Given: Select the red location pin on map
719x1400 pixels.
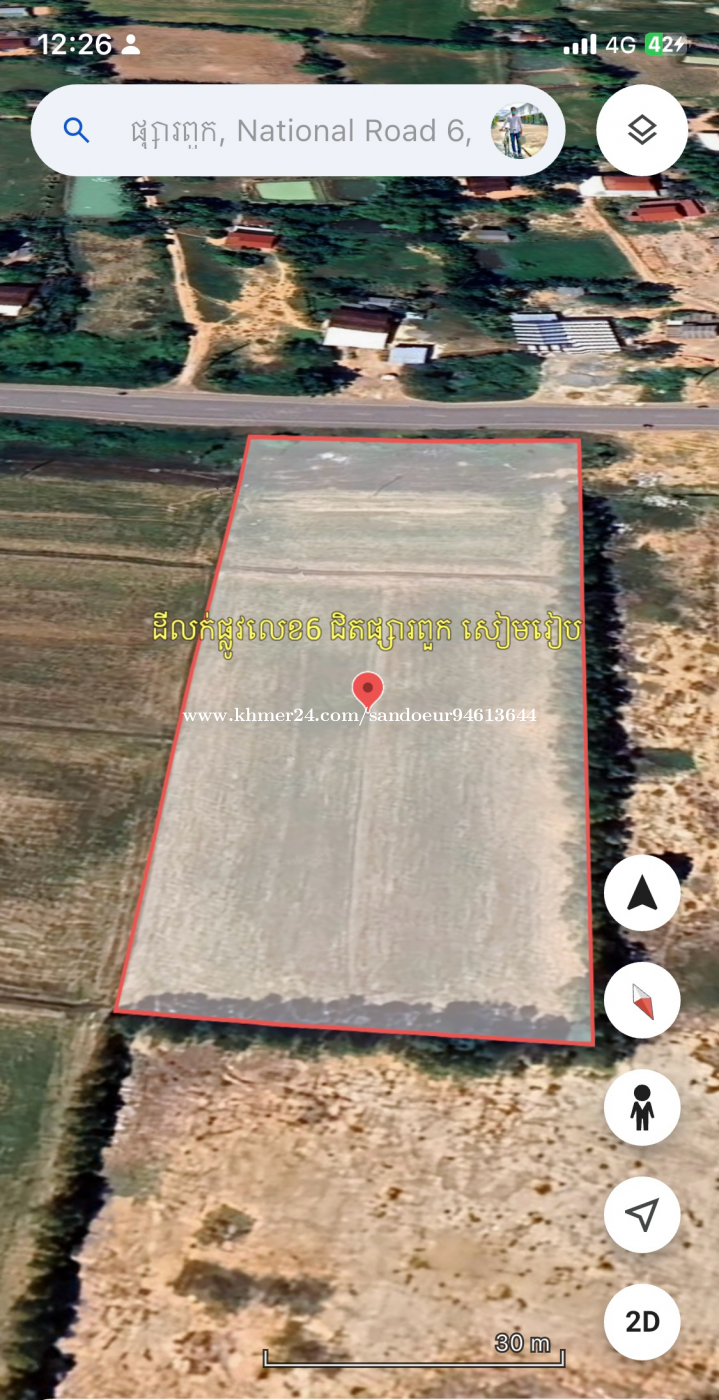Looking at the screenshot, I should pos(368,691).
